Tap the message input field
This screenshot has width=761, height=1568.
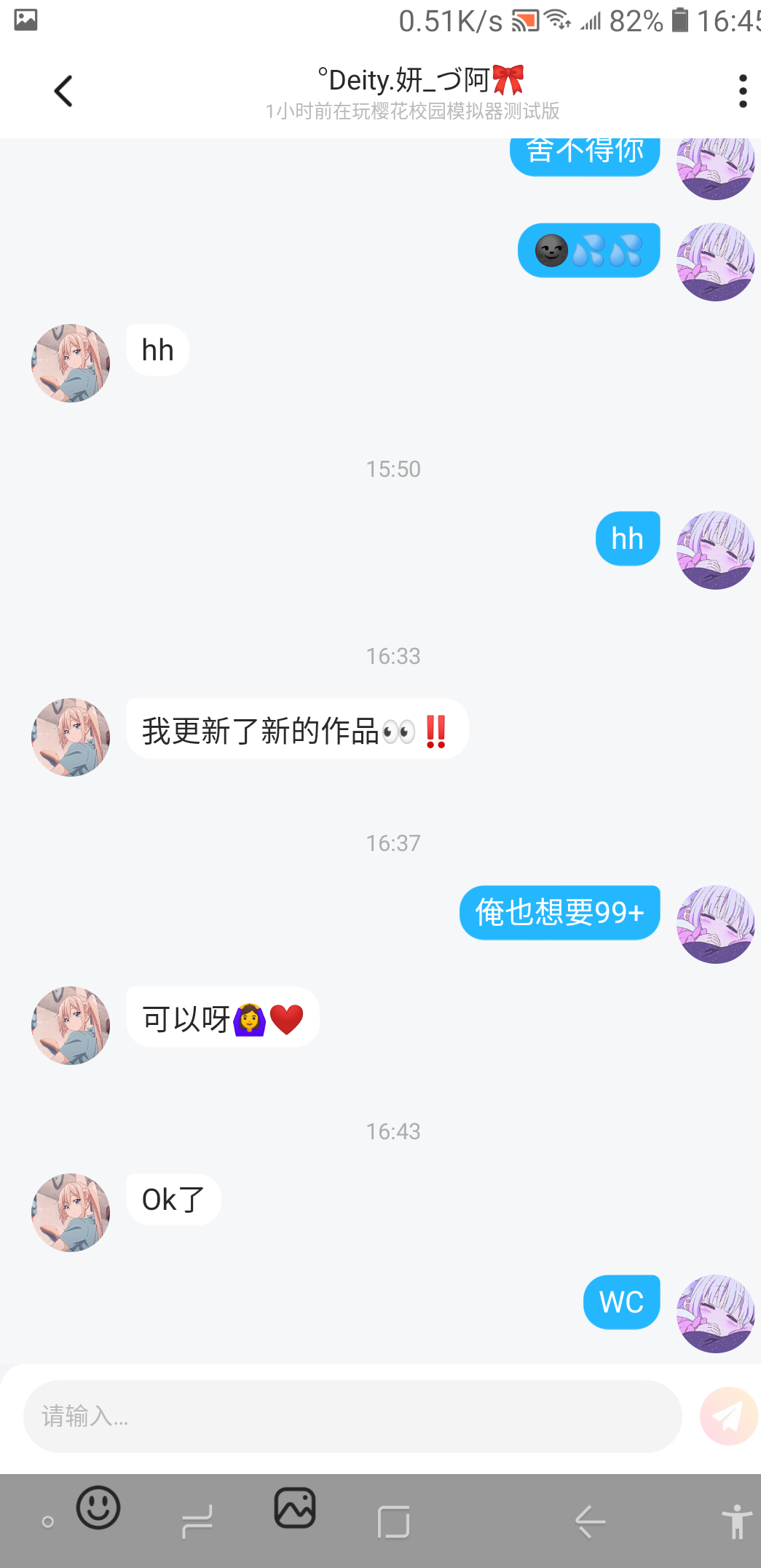point(352,1416)
